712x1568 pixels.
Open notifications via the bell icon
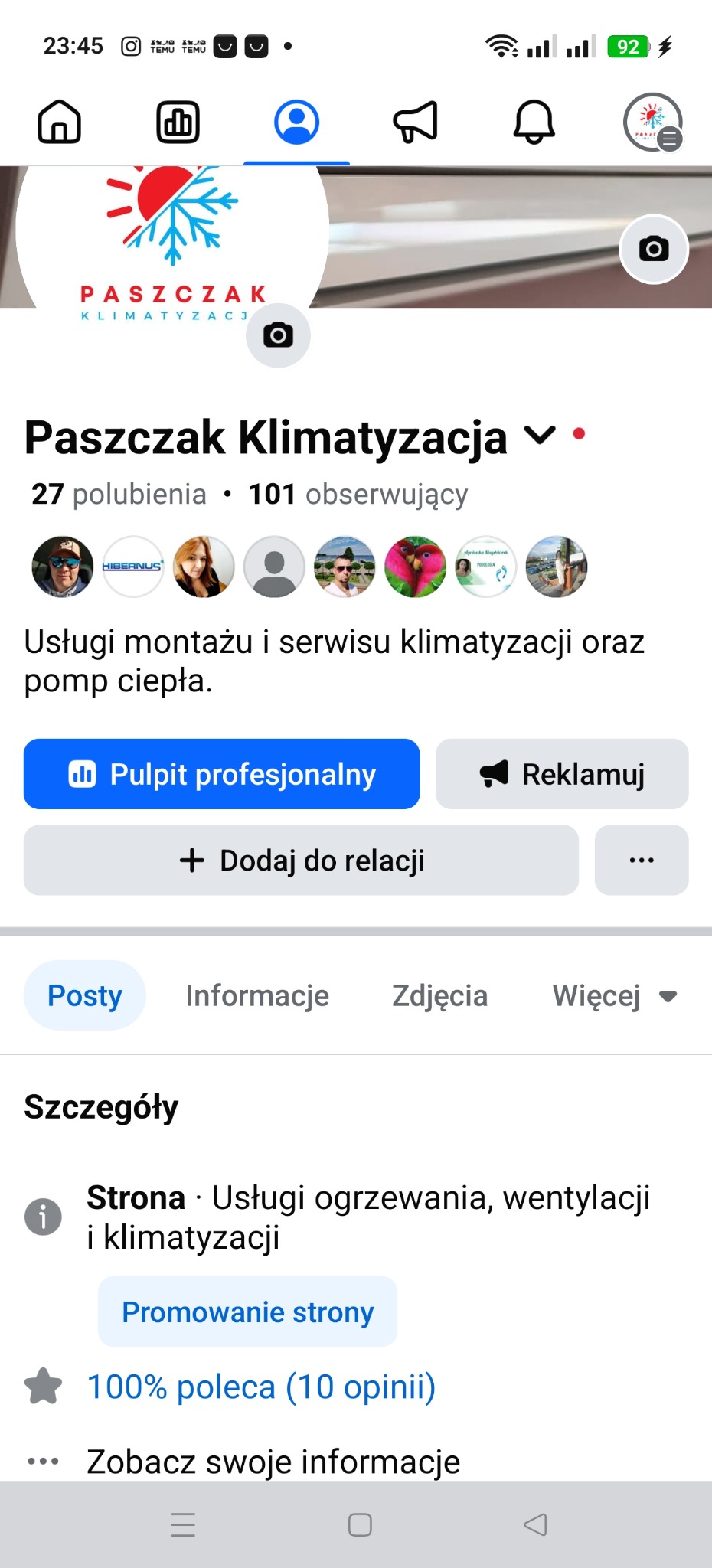tap(534, 122)
